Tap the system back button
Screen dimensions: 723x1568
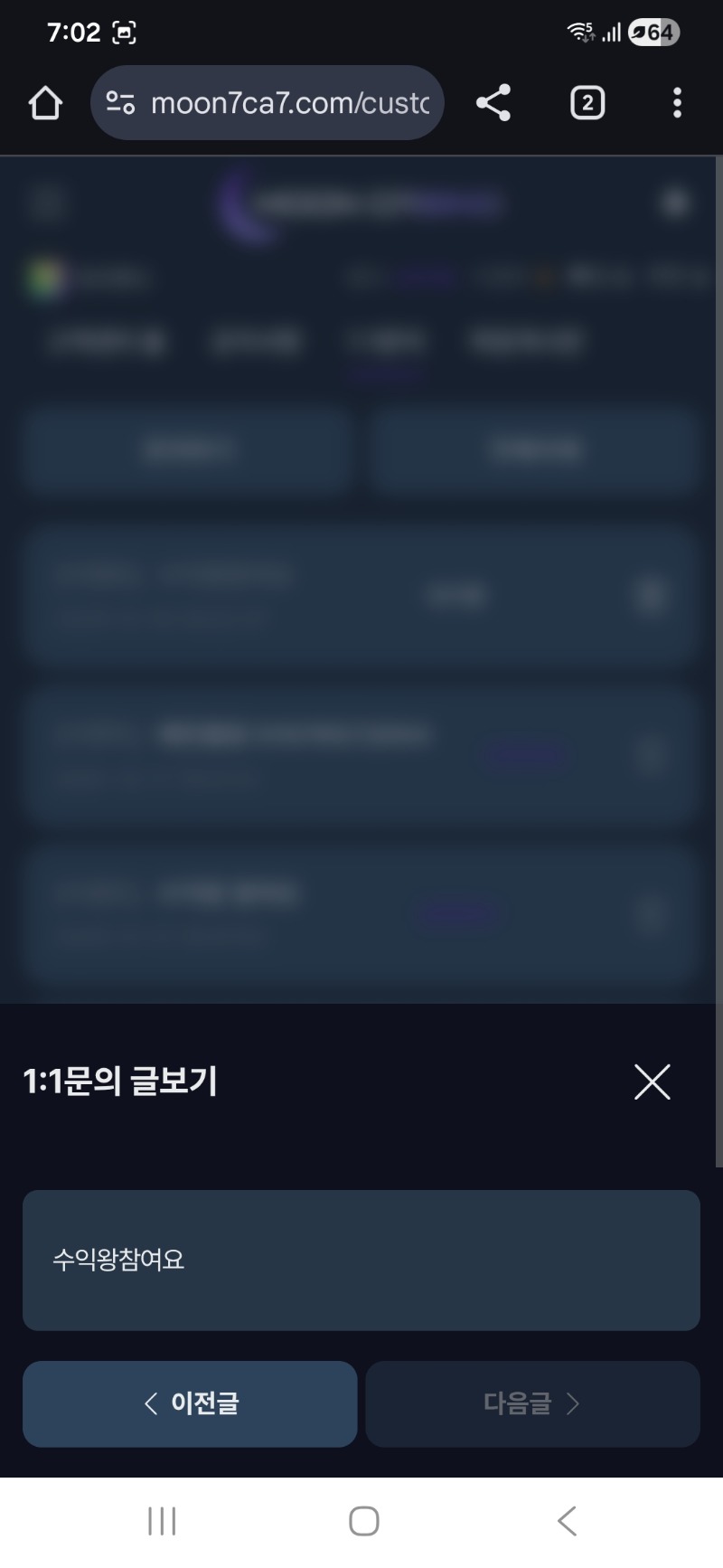567,1521
